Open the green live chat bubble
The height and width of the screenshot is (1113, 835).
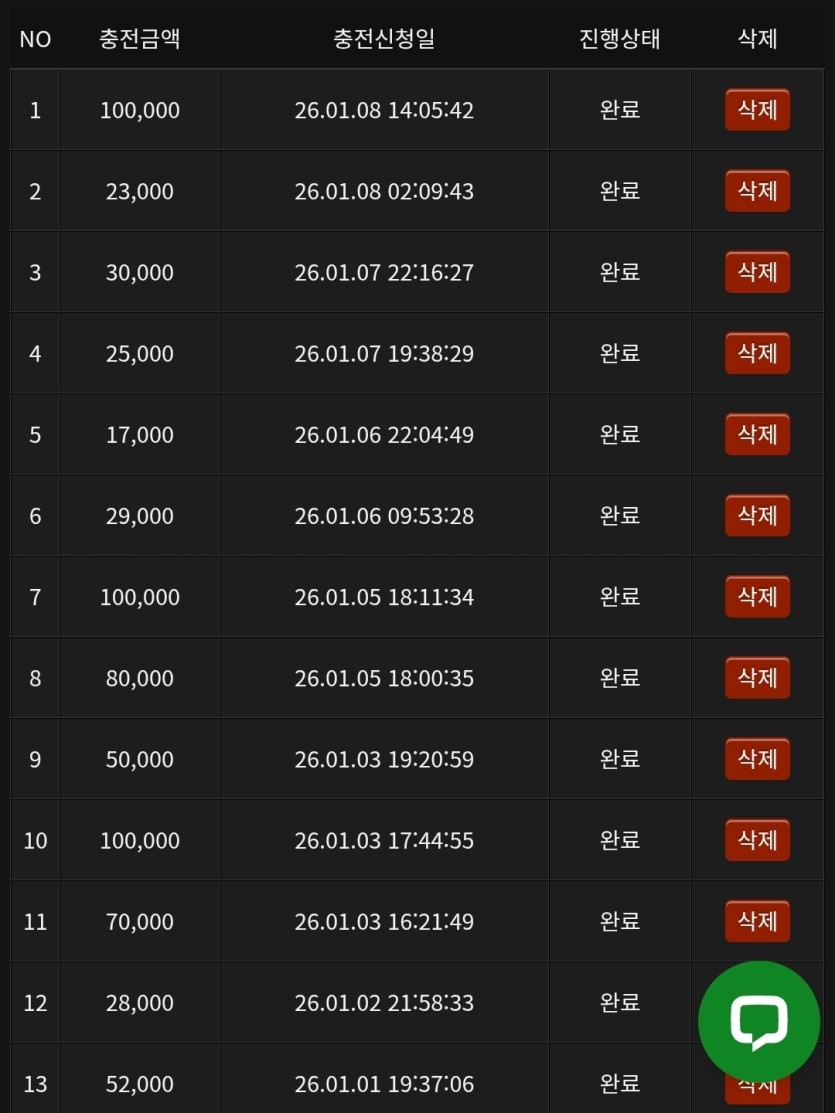[759, 1021]
